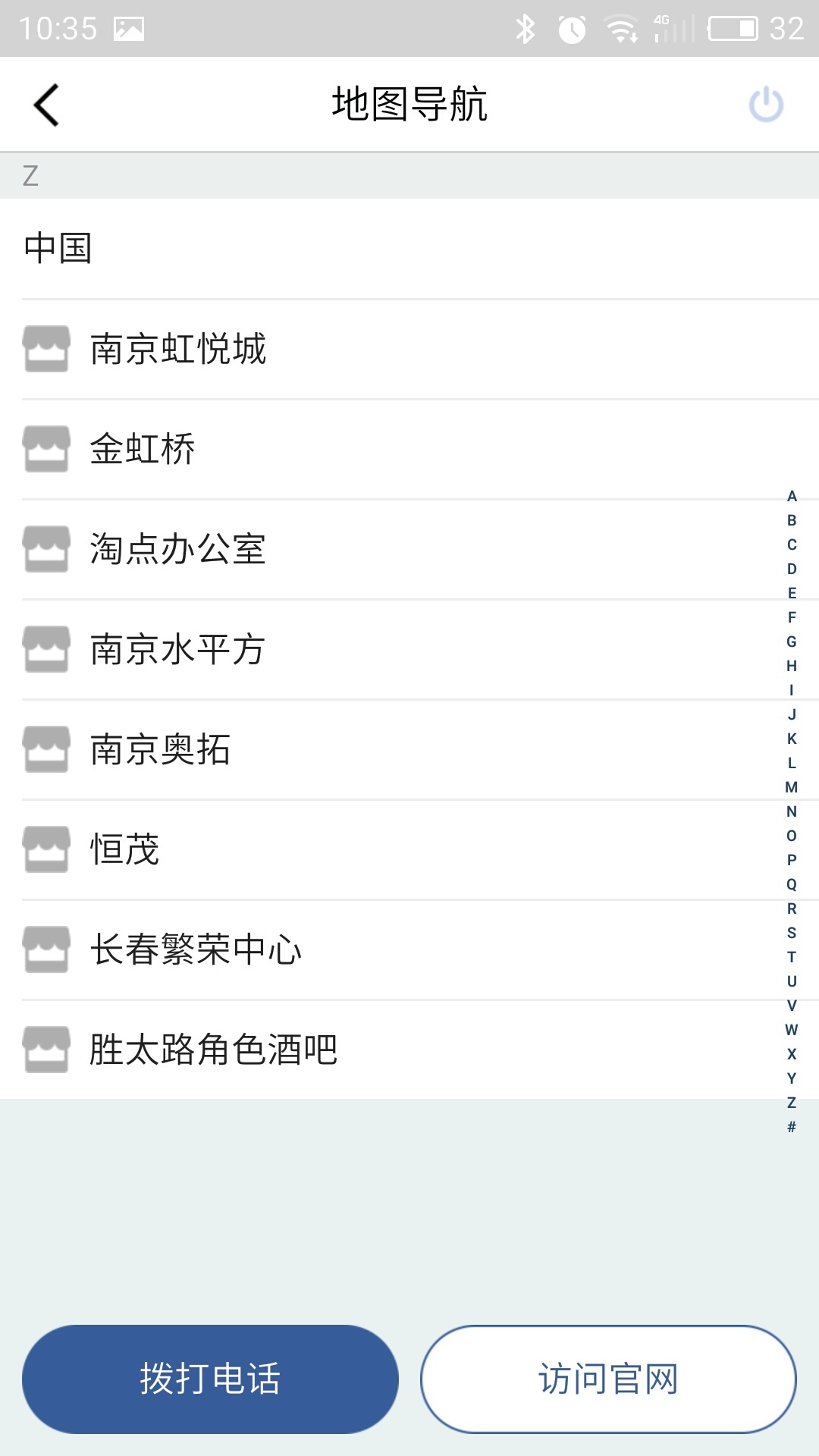Jump to the # section in the index

coord(792,1127)
